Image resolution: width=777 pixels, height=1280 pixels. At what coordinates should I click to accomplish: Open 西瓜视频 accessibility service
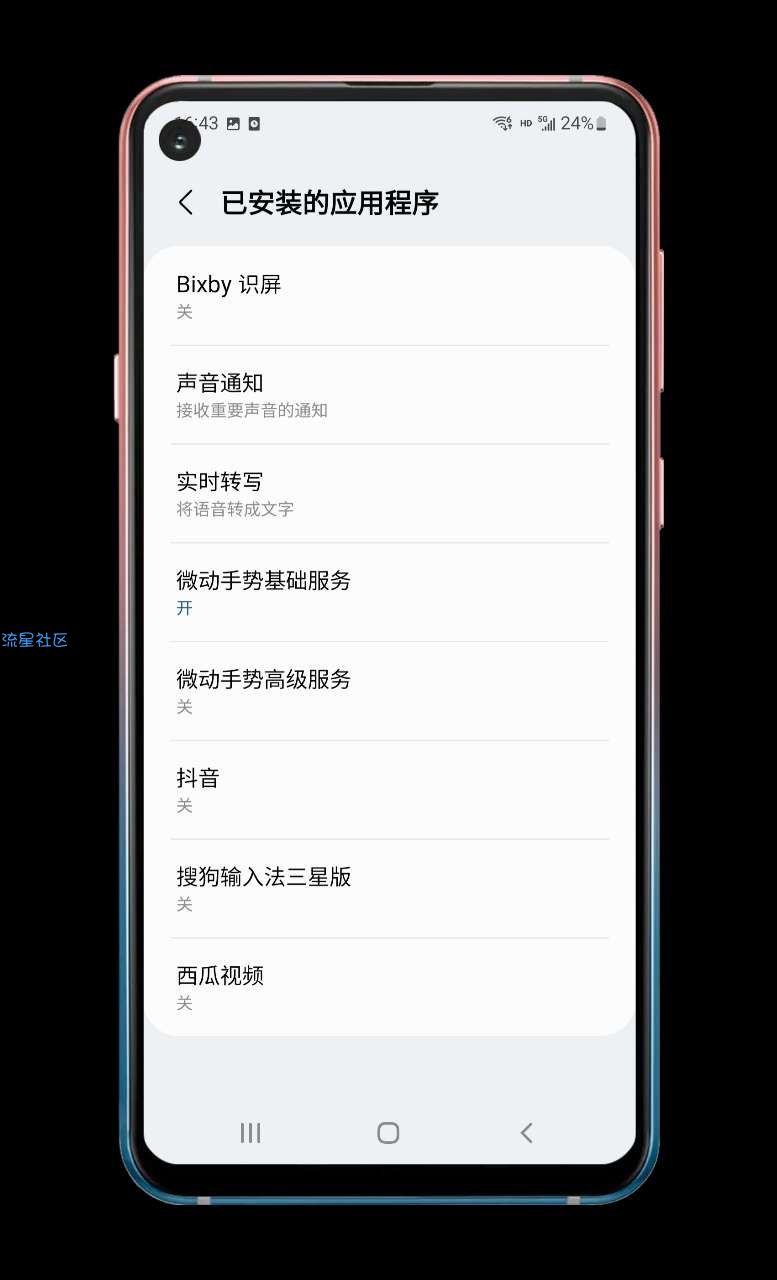(388, 987)
